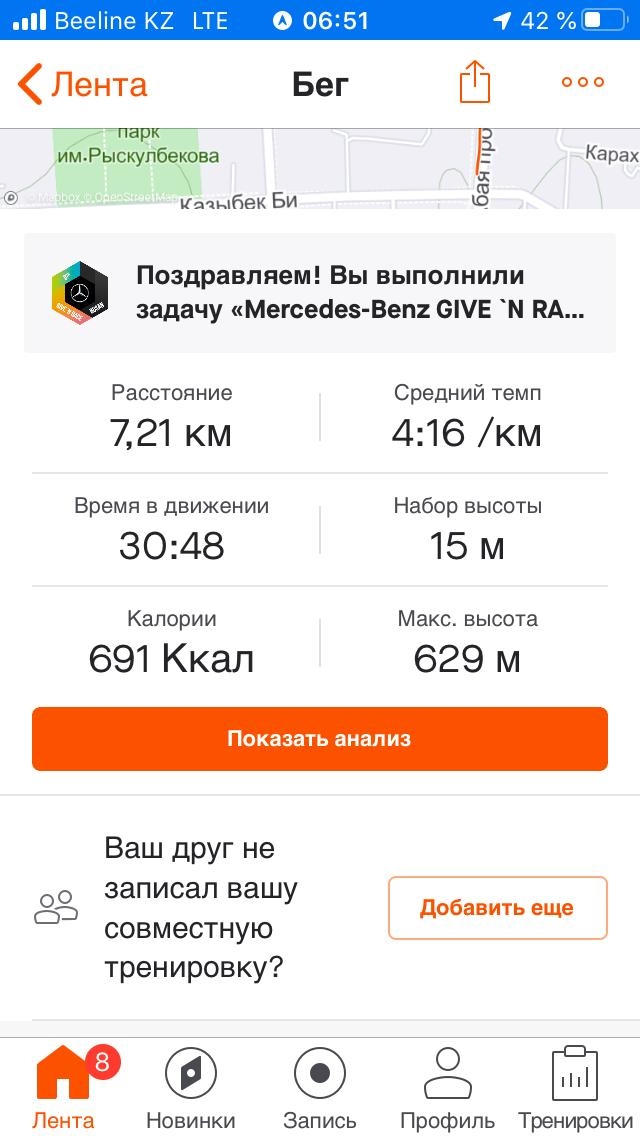Open the three-dot overflow menu
Image resolution: width=640 pixels, height=1136 pixels.
[583, 83]
